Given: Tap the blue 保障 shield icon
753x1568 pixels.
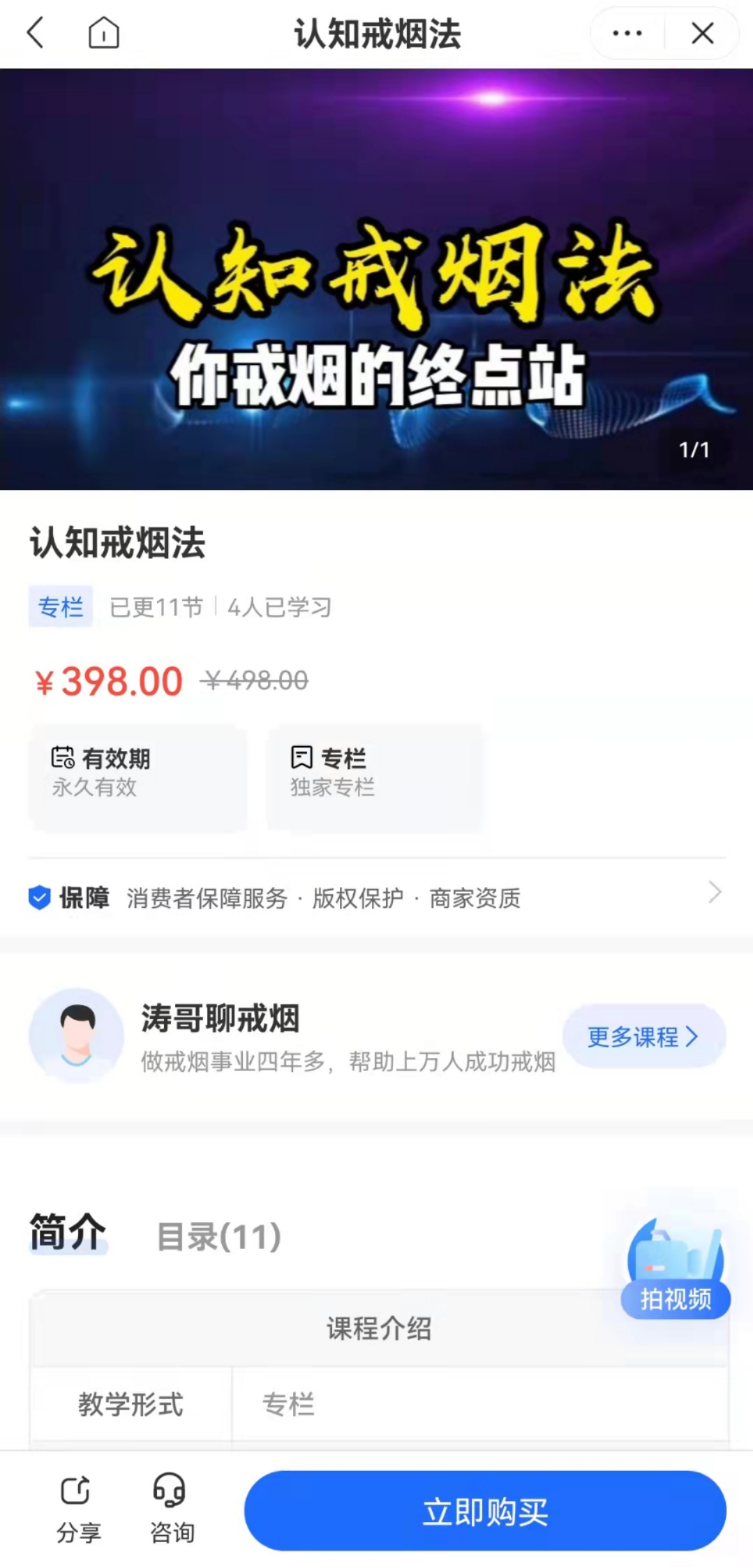Looking at the screenshot, I should tap(39, 897).
